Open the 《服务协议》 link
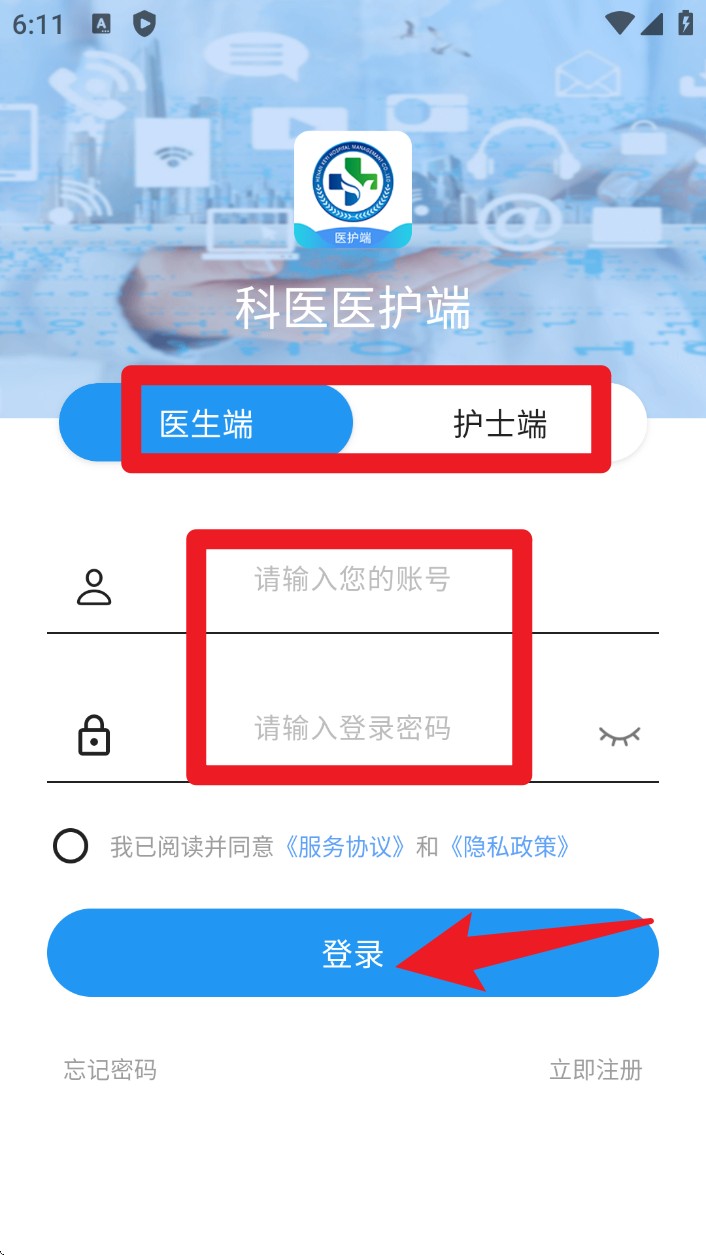The image size is (706, 1255). 344,847
